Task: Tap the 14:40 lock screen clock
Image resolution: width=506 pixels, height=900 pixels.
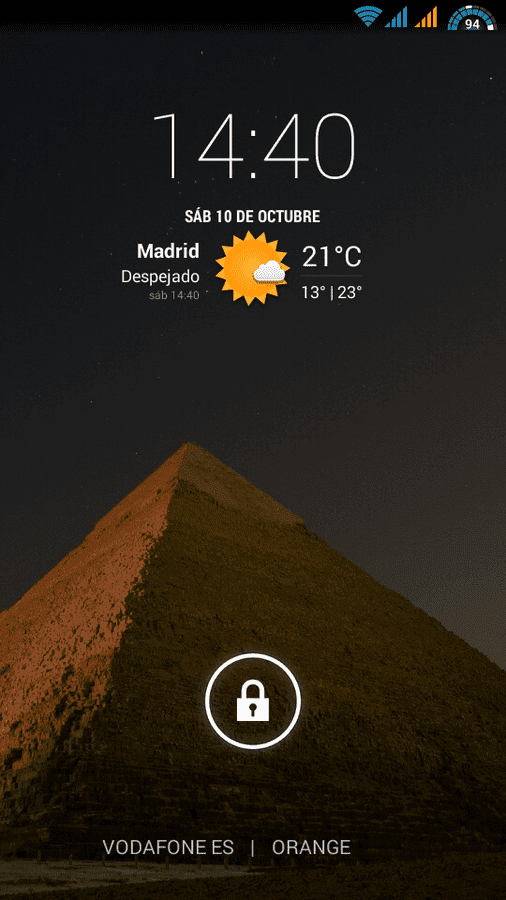Action: pyautogui.click(x=254, y=146)
